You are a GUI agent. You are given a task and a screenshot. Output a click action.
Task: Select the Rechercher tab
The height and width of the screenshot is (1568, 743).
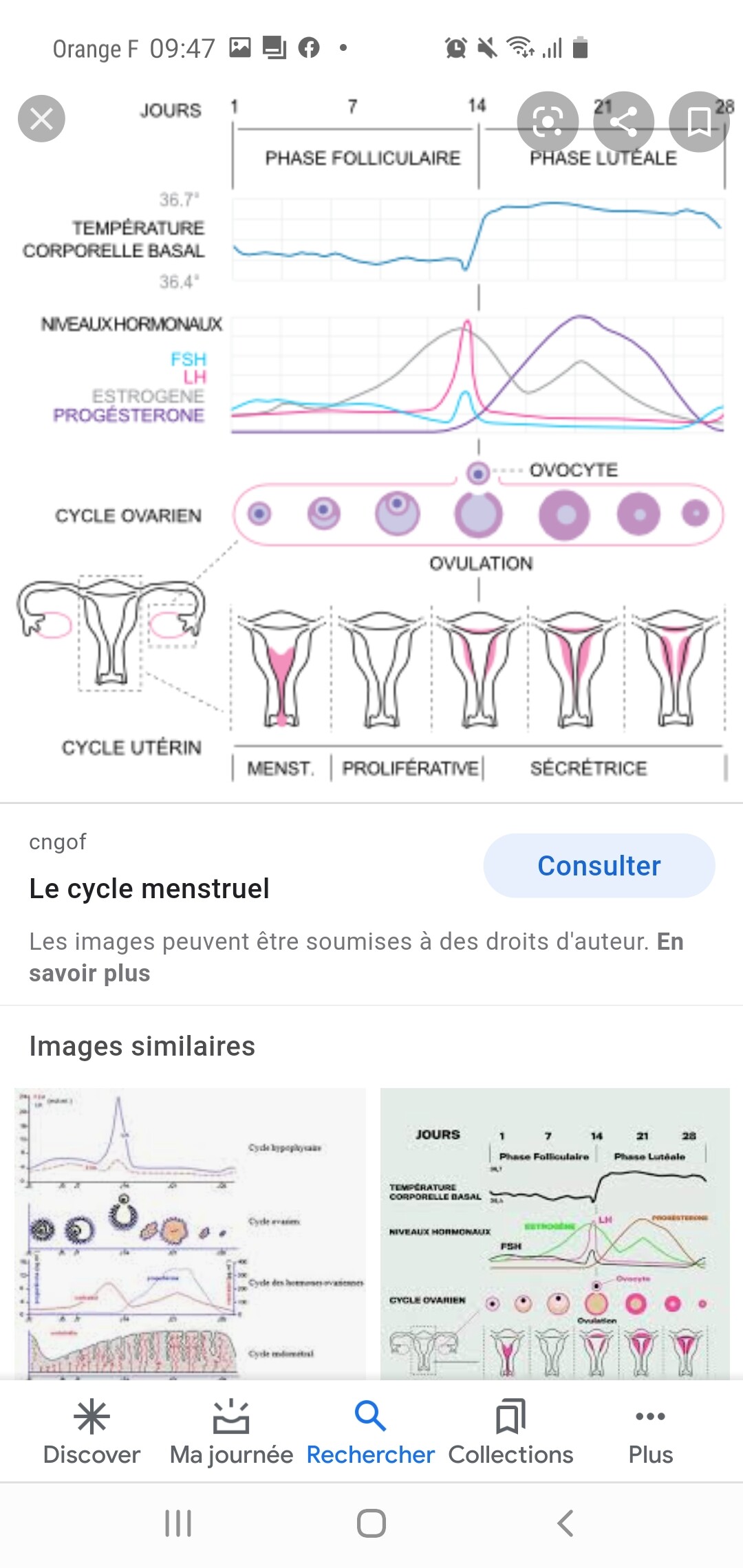370,1432
